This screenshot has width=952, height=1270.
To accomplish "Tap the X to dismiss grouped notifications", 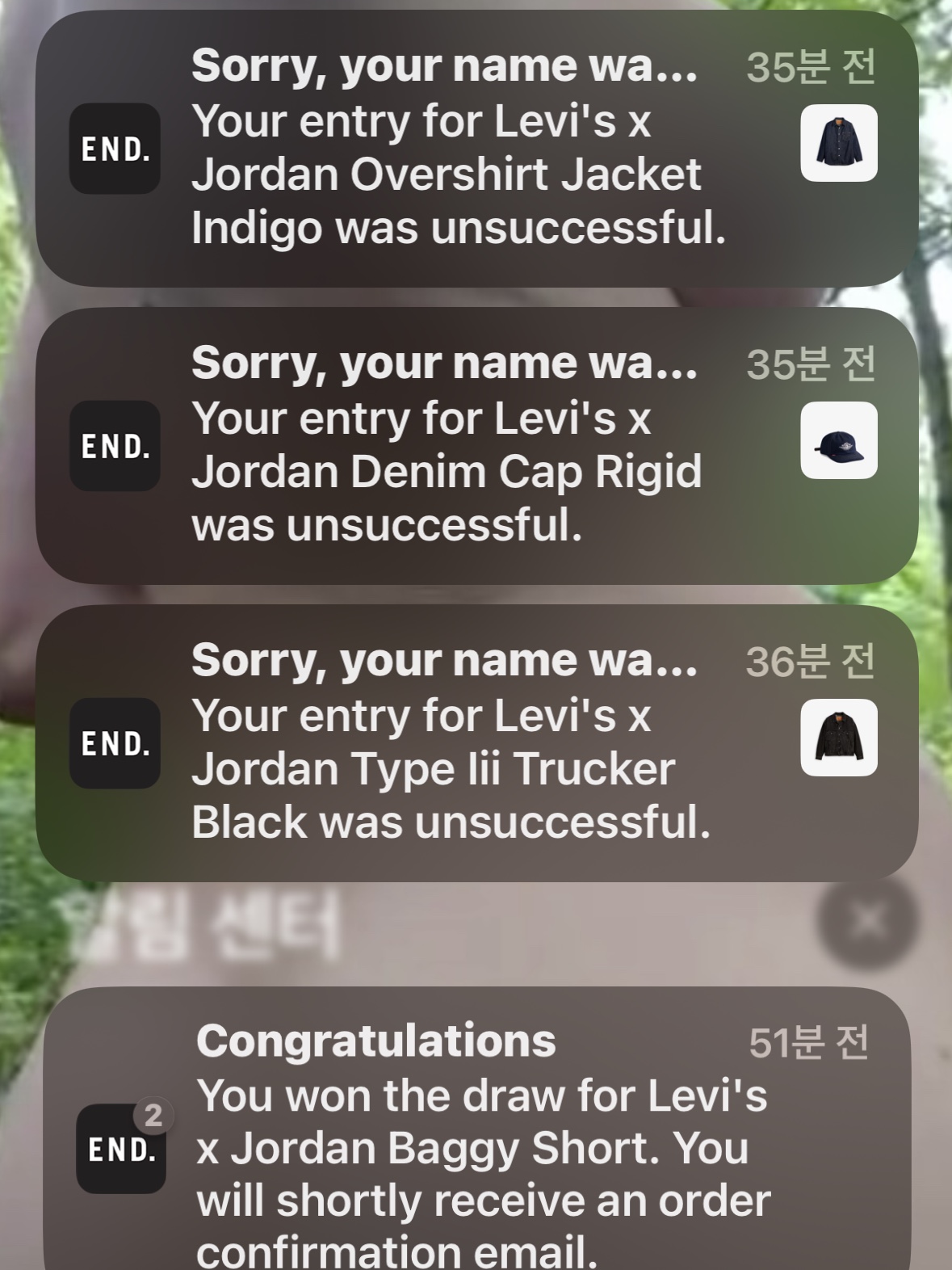I will pos(865,917).
